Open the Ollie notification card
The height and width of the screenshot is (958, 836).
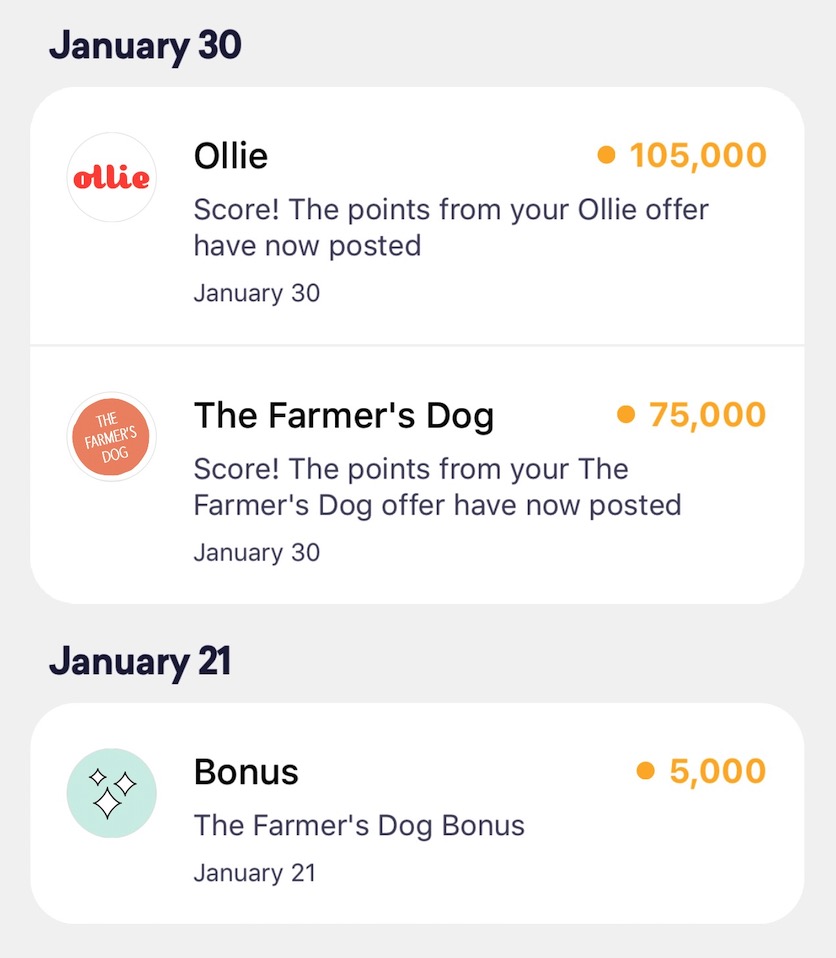click(418, 215)
